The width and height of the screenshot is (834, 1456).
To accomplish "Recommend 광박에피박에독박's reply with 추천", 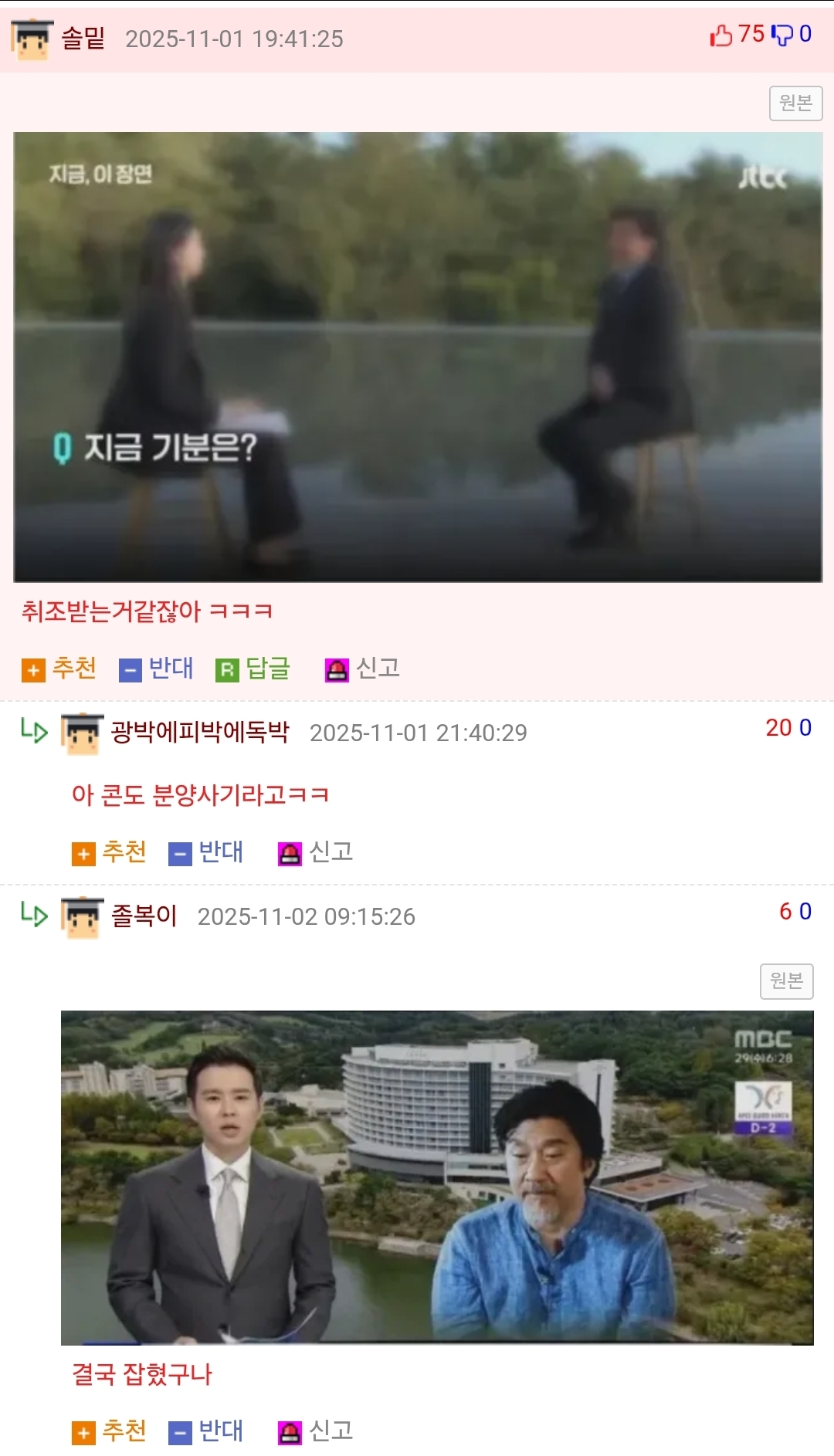I will tap(110, 852).
